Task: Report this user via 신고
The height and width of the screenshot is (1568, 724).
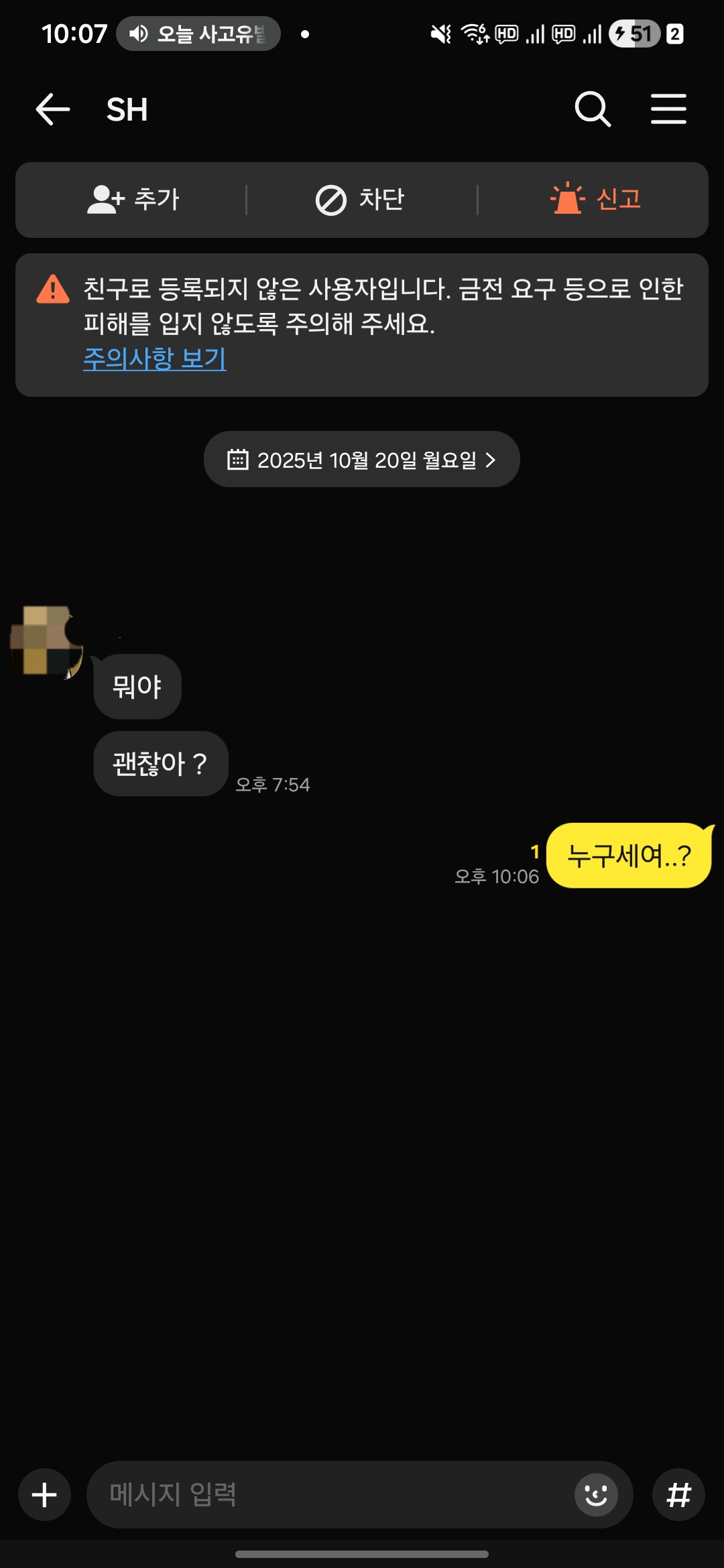Action: pos(595,200)
